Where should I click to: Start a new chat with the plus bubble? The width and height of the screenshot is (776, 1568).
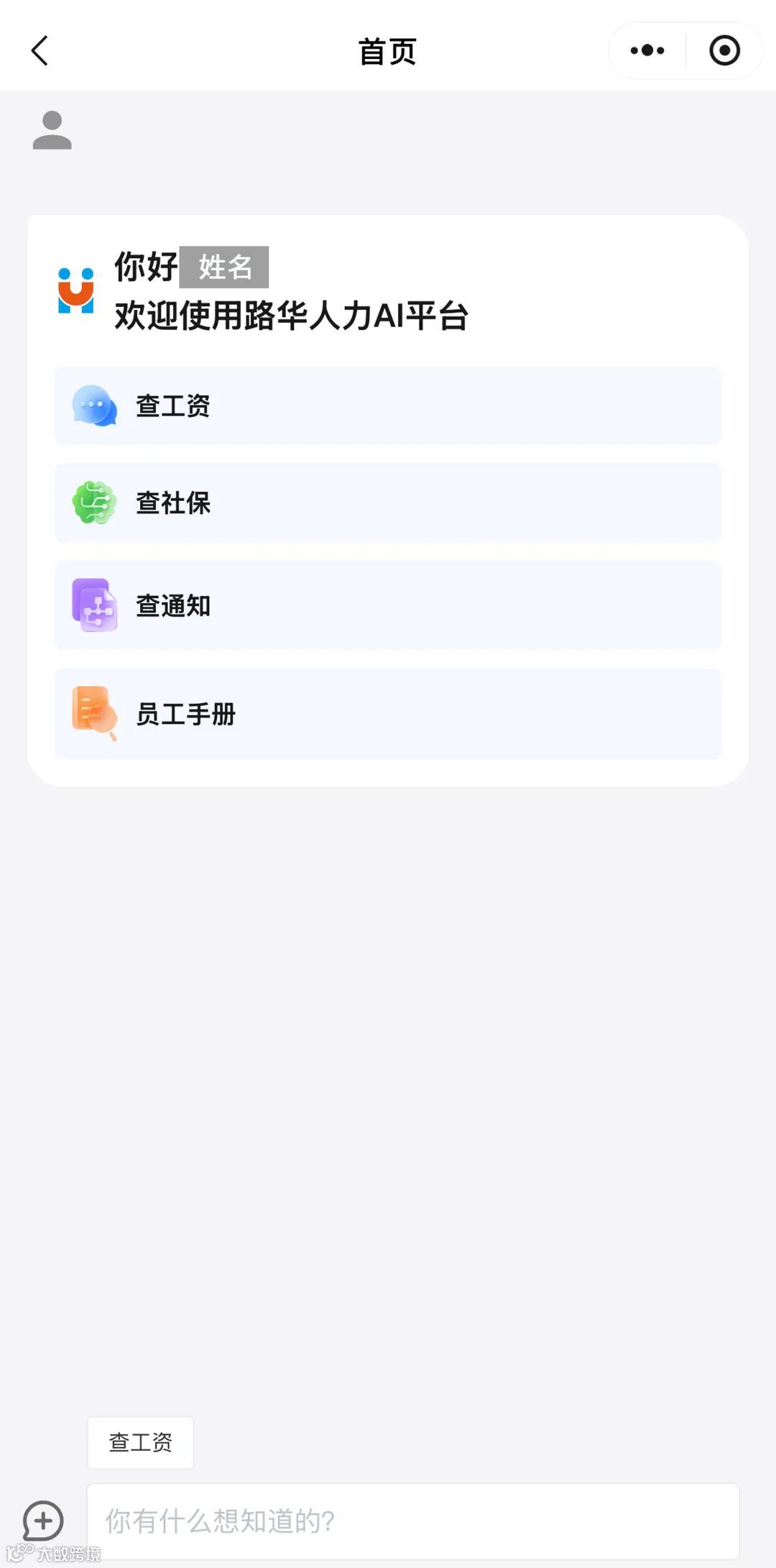pyautogui.click(x=43, y=1521)
